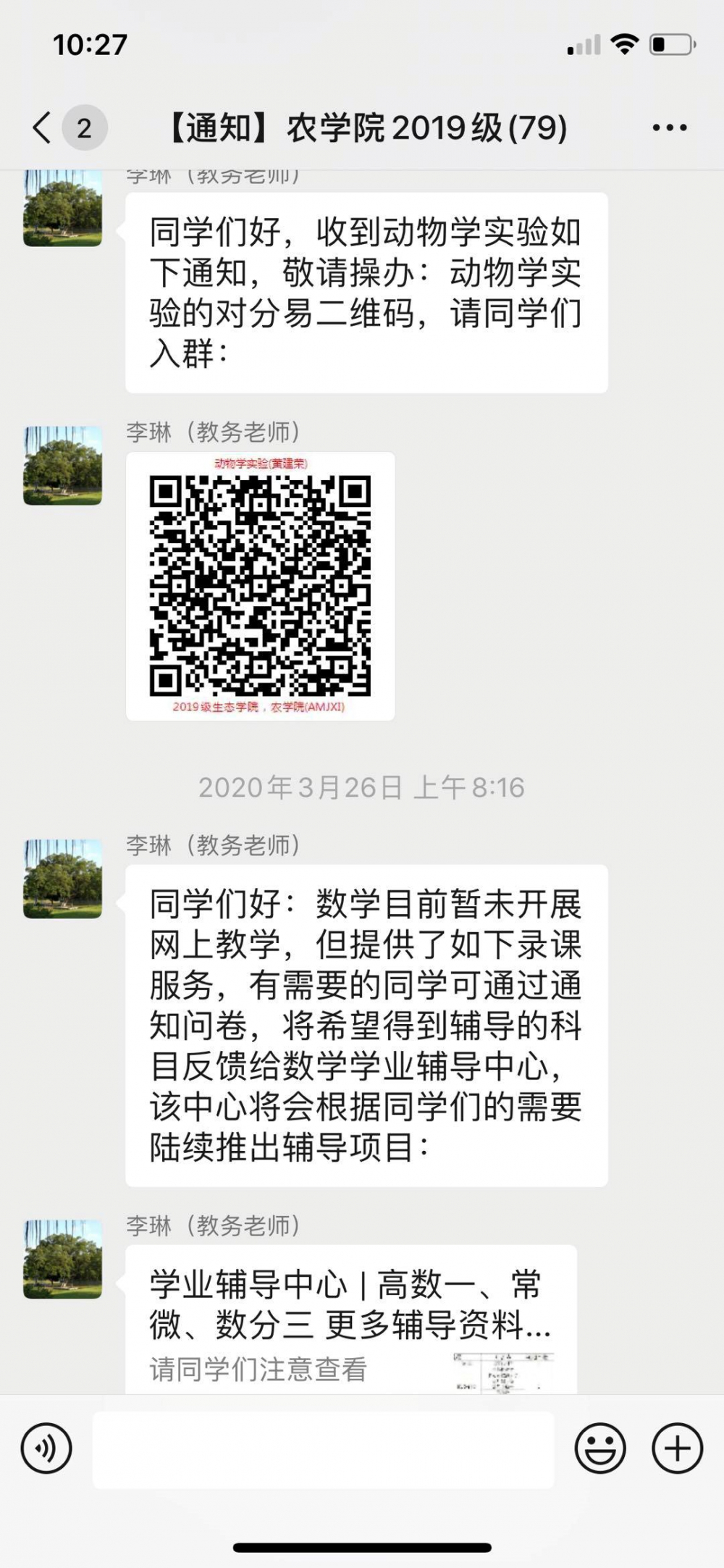The image size is (724, 1568).
Task: Go back to the chat list
Action: coord(43,128)
